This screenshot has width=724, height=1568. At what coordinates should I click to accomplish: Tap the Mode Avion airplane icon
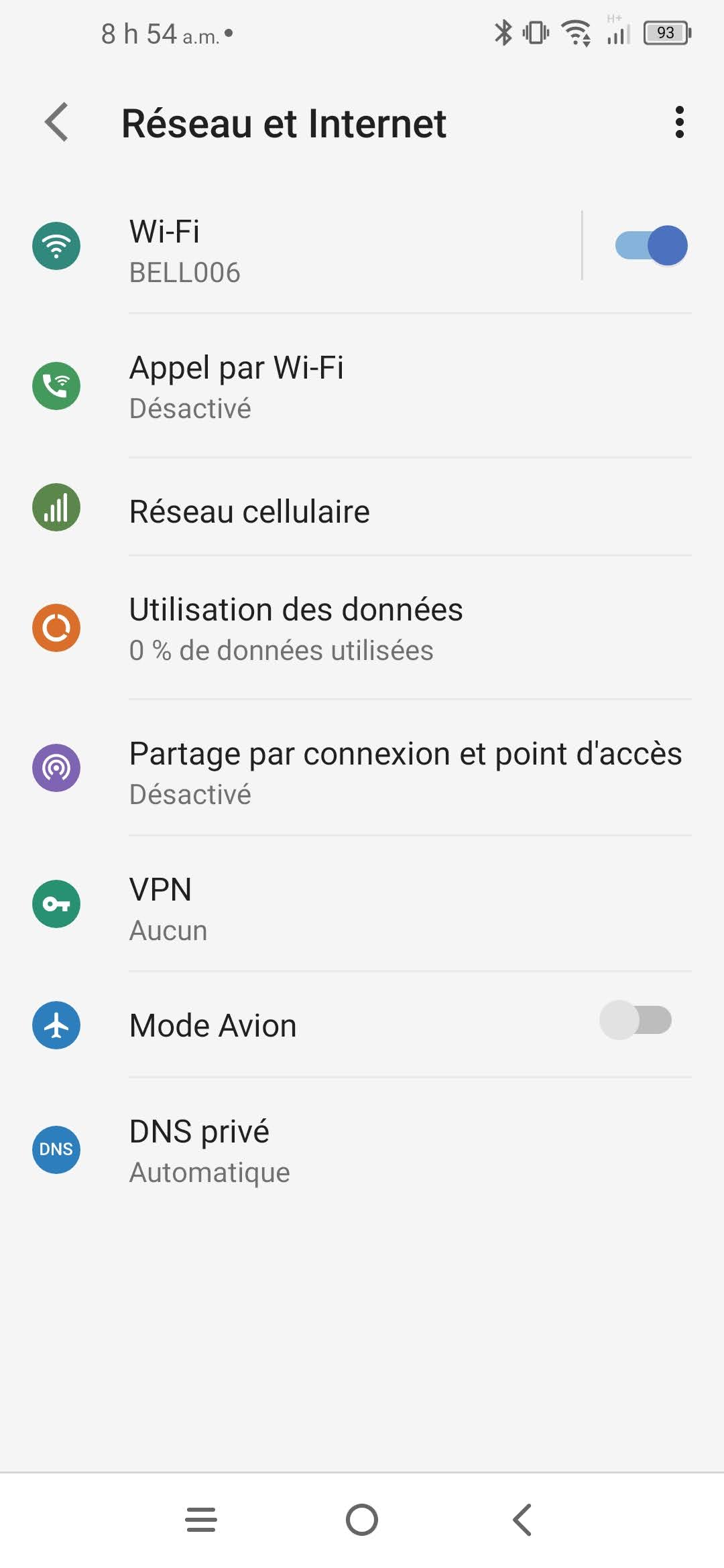coord(56,1025)
